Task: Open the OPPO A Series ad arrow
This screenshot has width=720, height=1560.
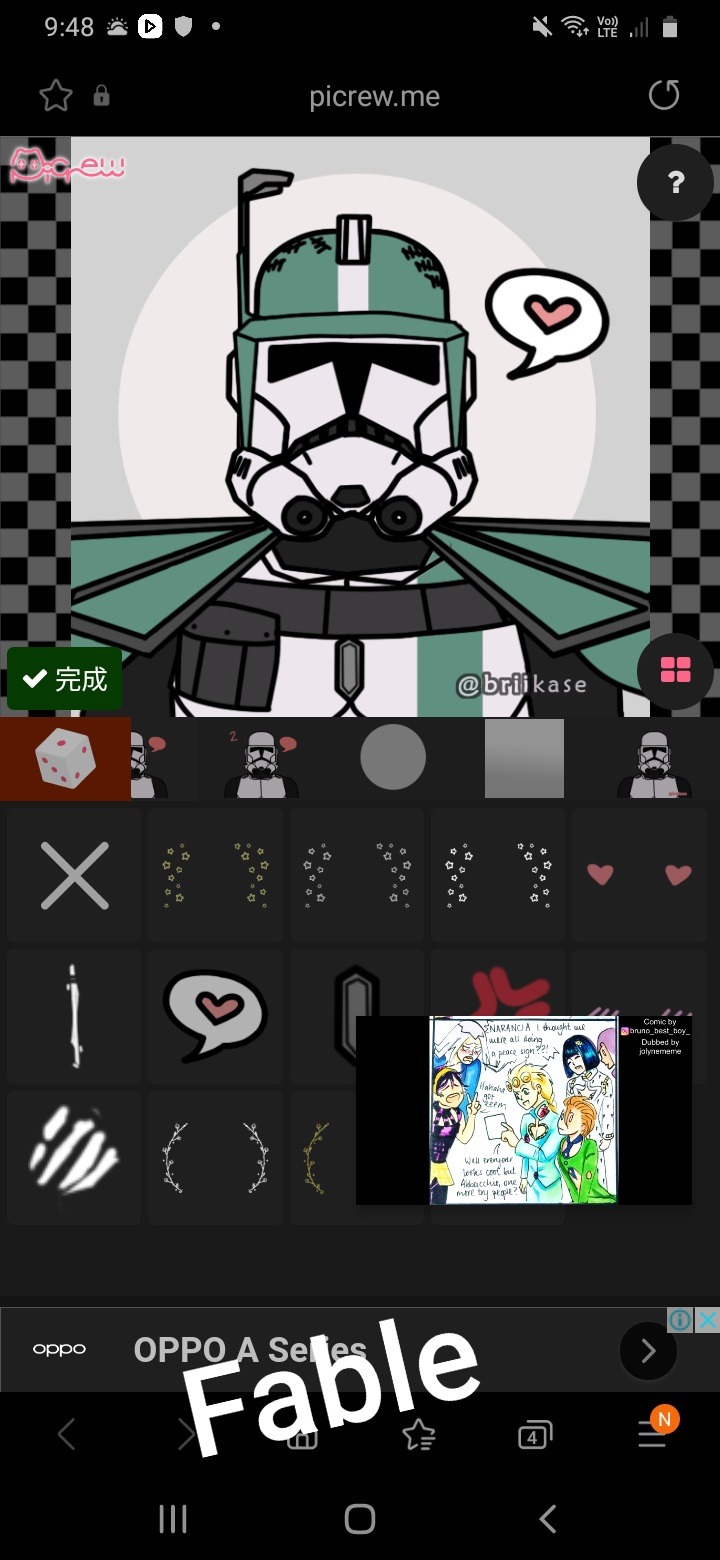Action: tap(648, 1351)
